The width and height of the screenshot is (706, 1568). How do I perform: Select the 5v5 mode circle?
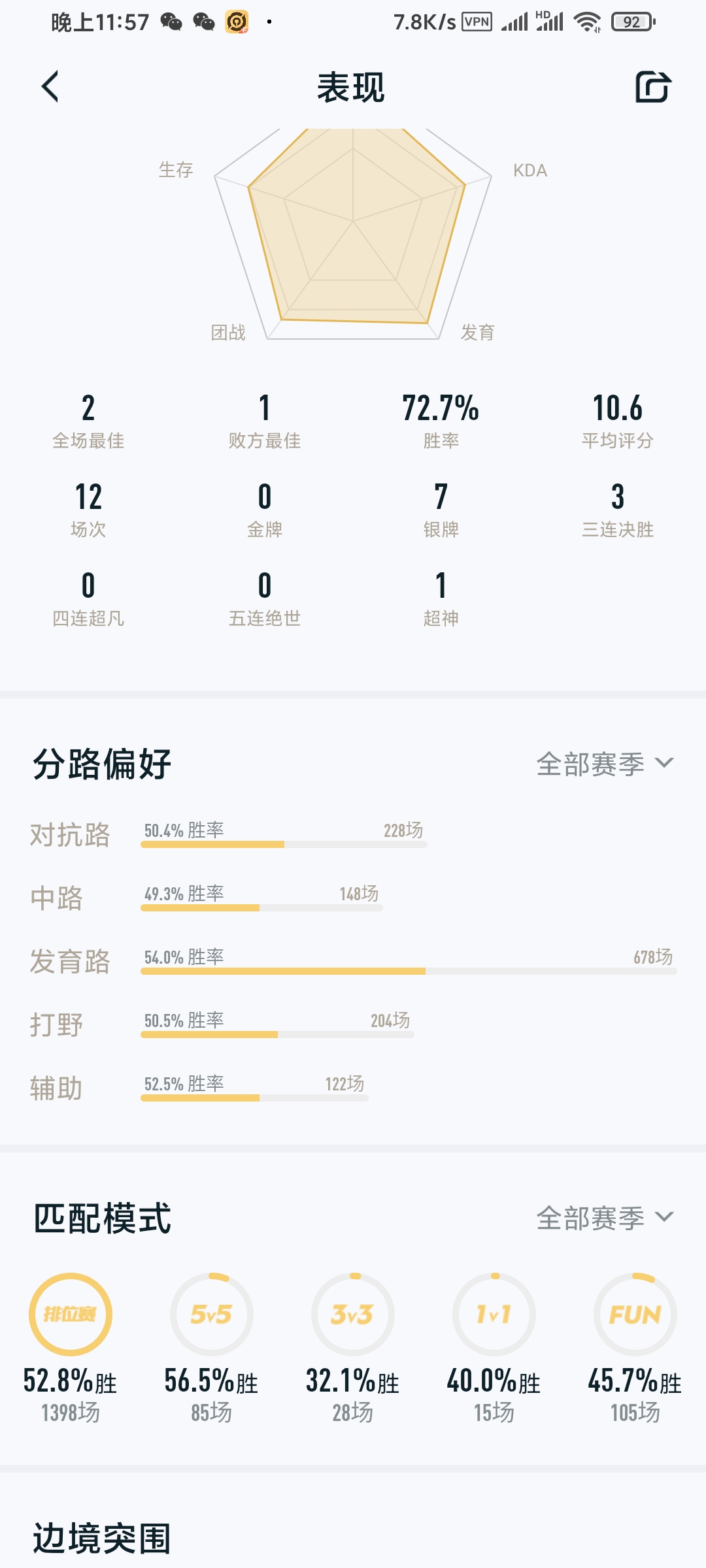(211, 1314)
